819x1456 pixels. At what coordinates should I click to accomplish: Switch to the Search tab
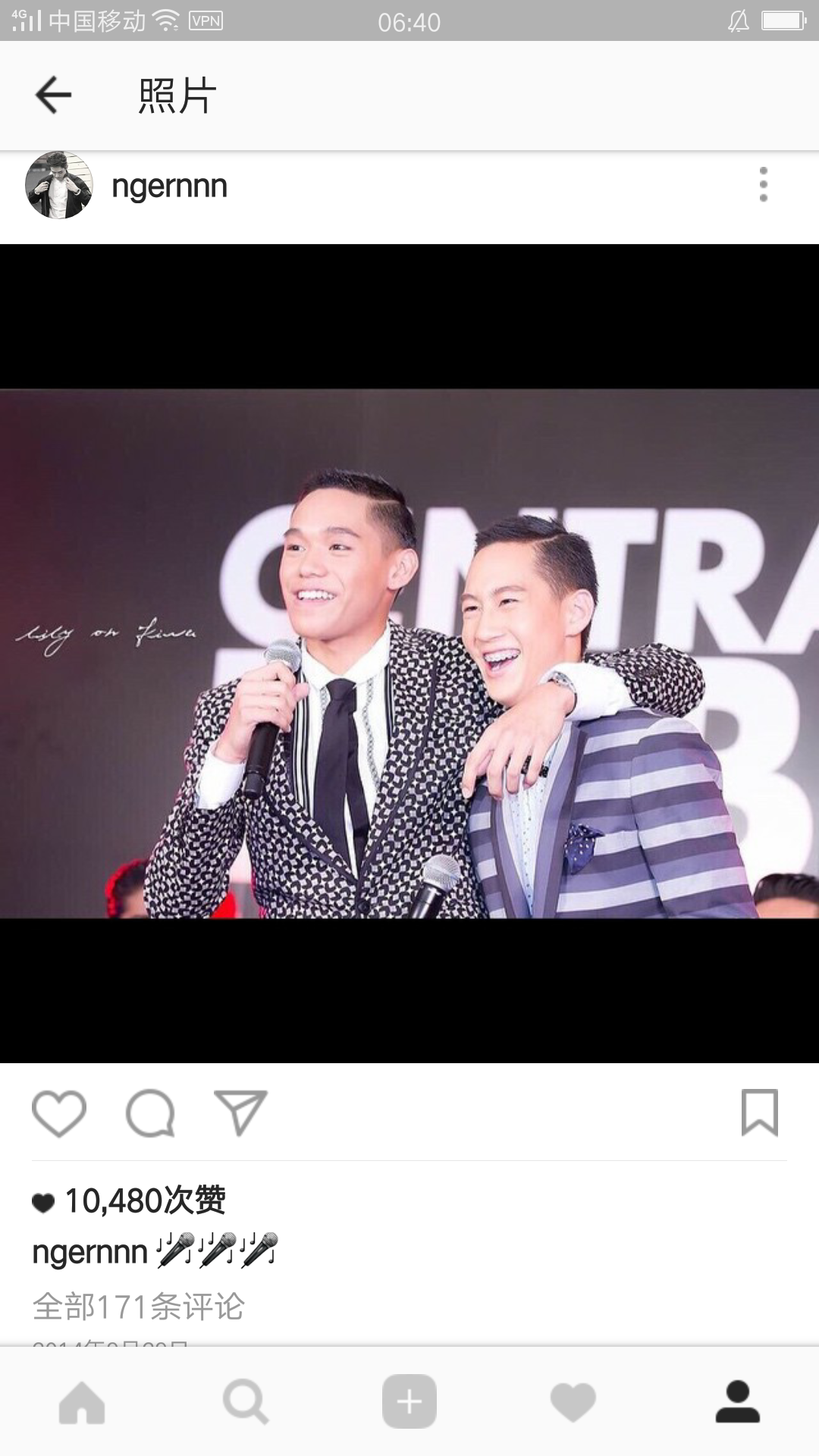coord(246,1401)
